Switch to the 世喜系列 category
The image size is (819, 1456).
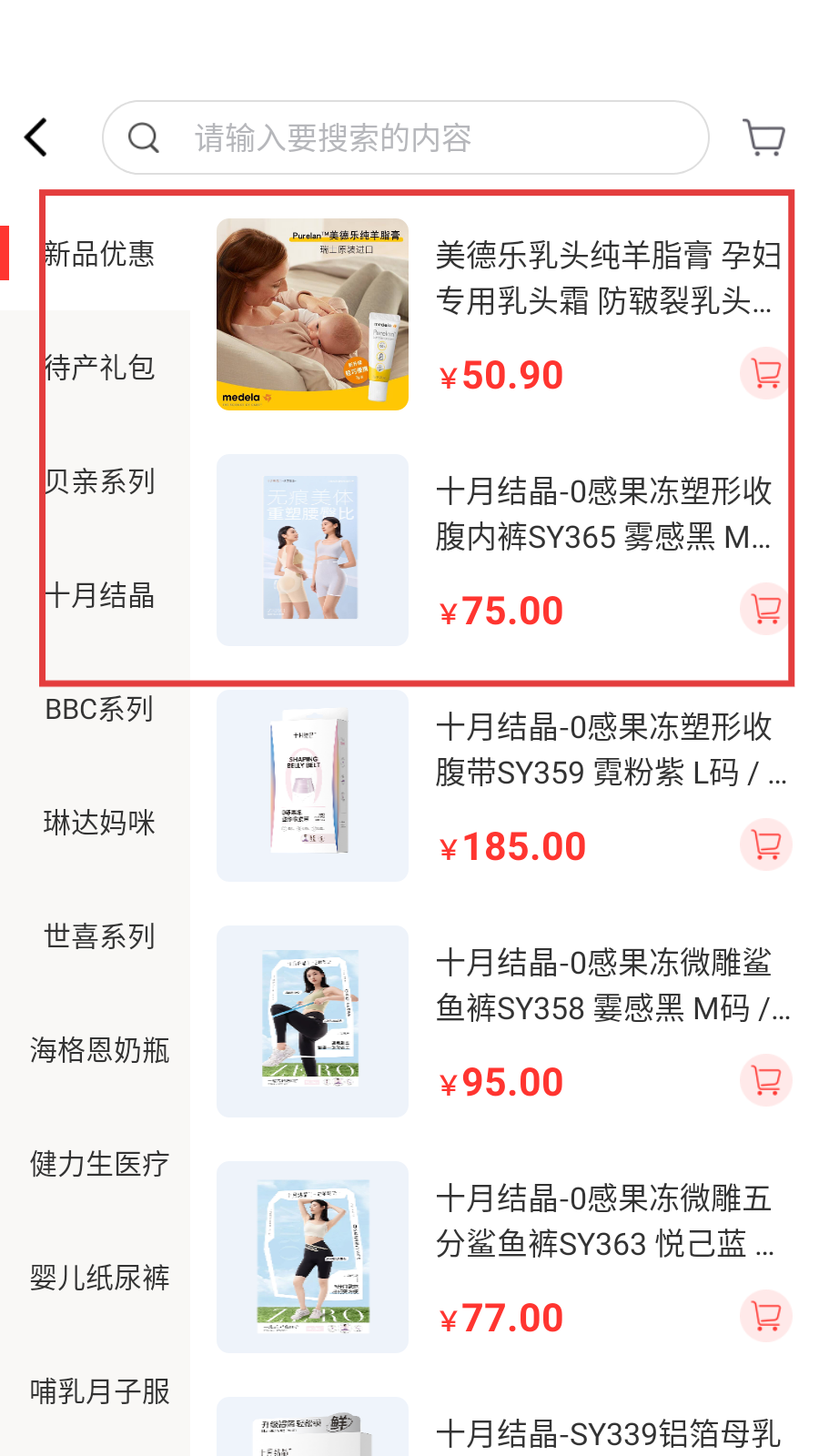(x=98, y=936)
